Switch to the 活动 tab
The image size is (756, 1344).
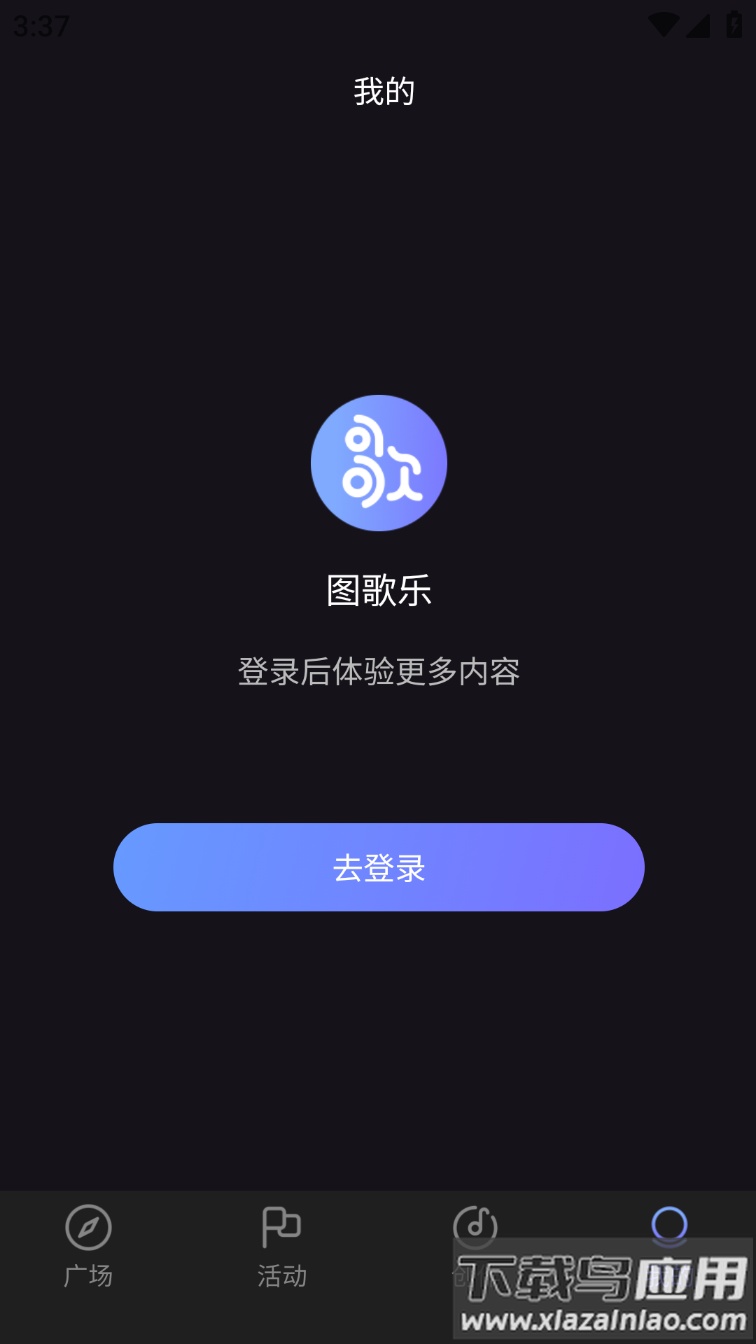(280, 1250)
